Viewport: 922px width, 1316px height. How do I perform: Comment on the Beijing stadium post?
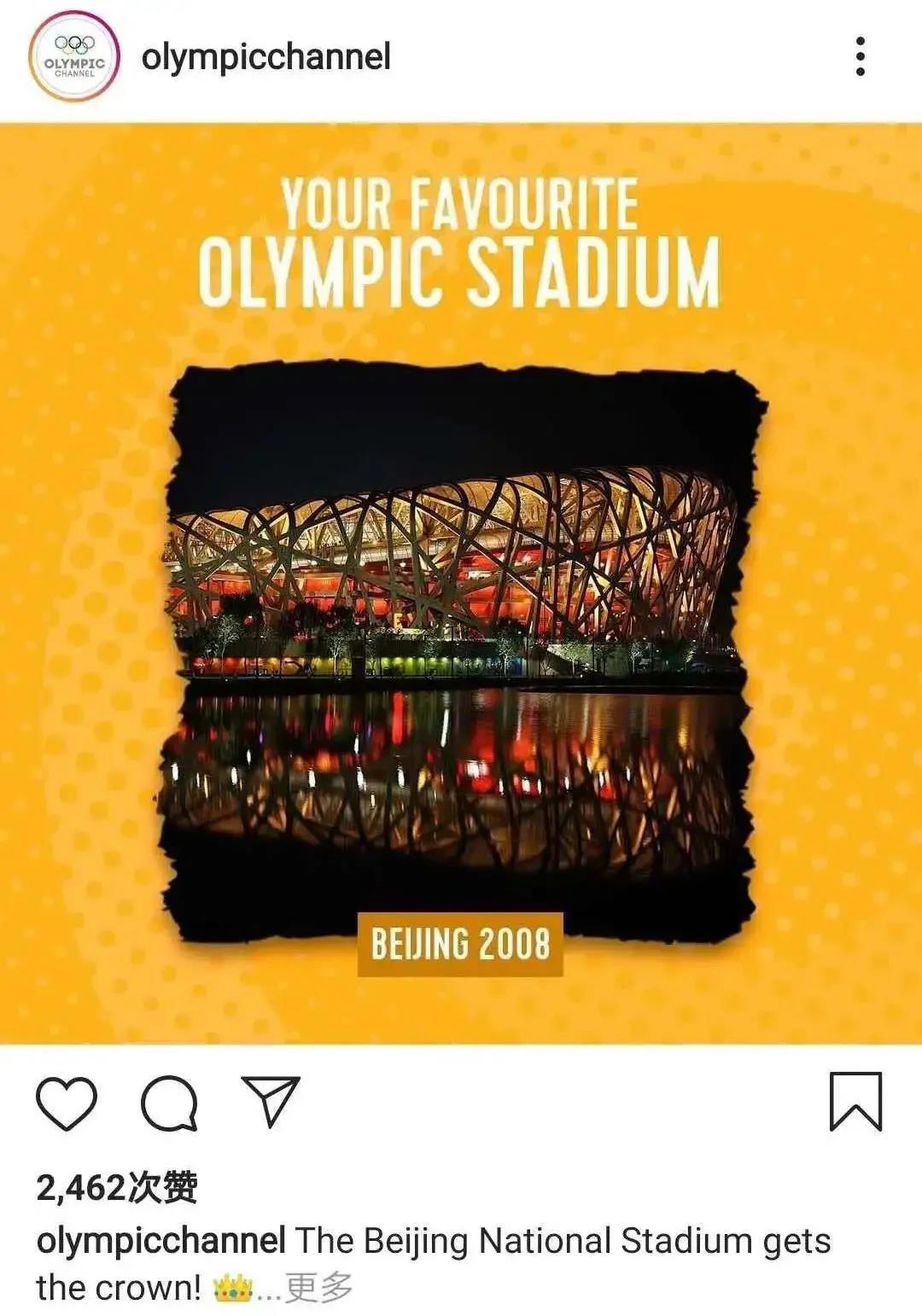[x=169, y=1103]
